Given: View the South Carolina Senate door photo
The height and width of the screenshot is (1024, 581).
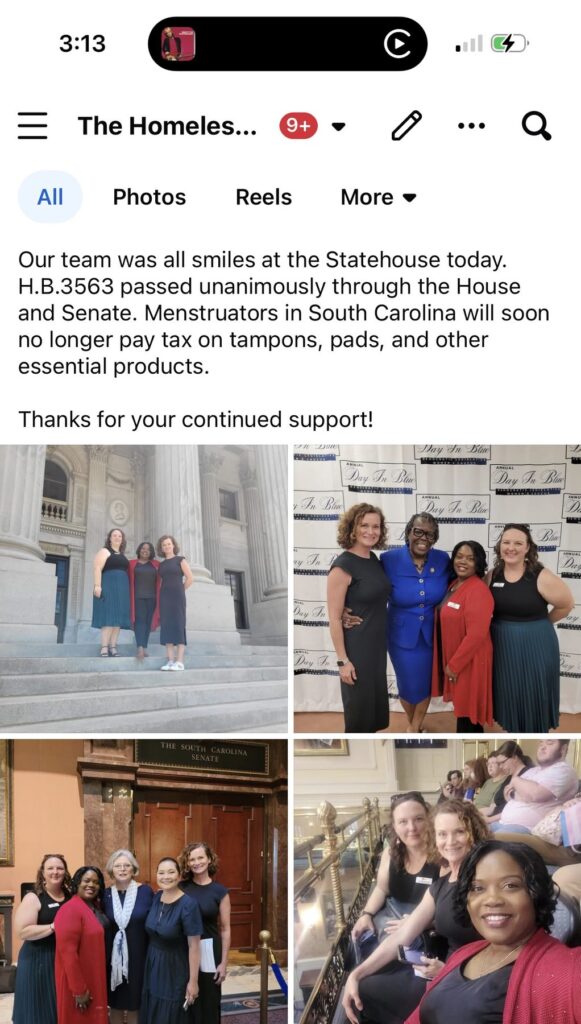Looking at the screenshot, I should pyautogui.click(x=144, y=881).
